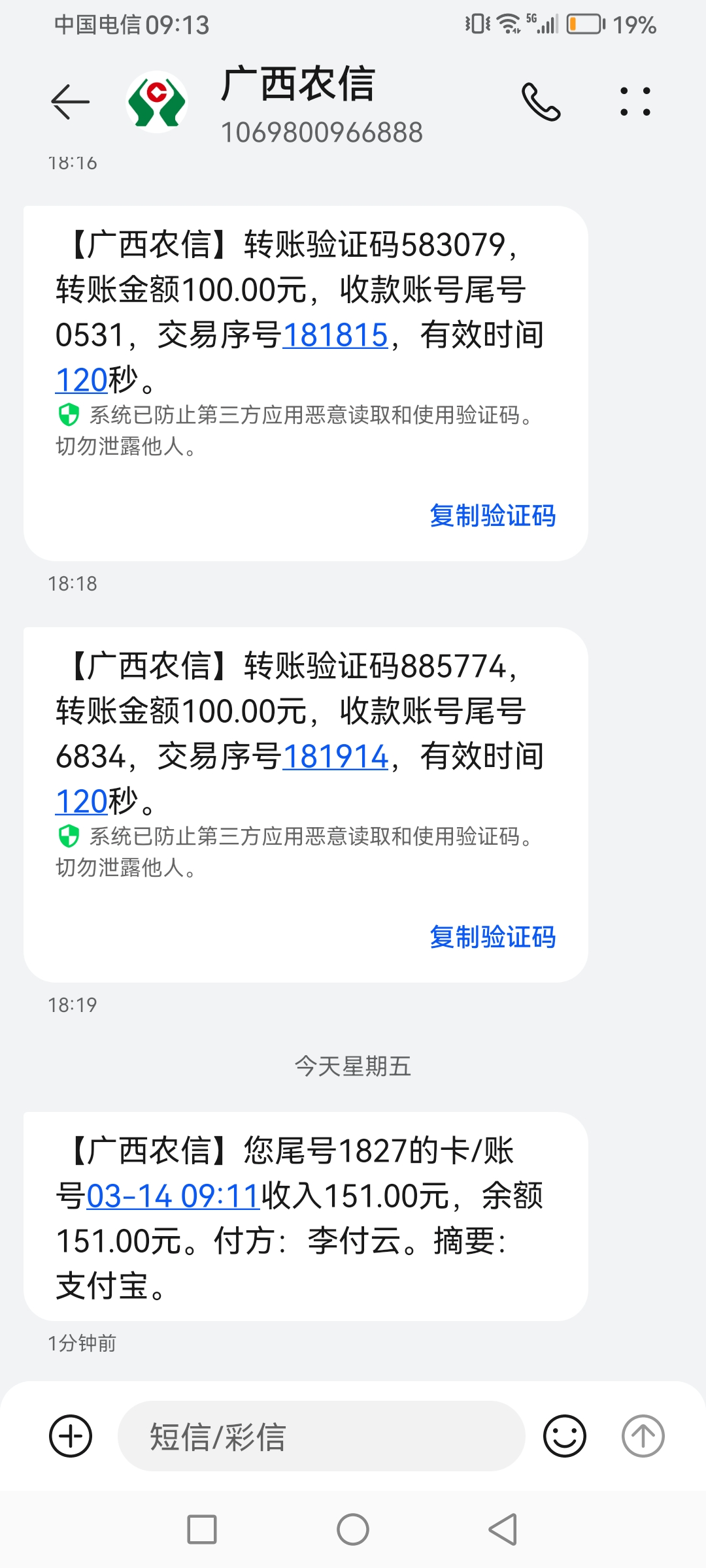Viewport: 706px width, 1568px height.
Task: Open the plus attachment button
Action: click(71, 1436)
